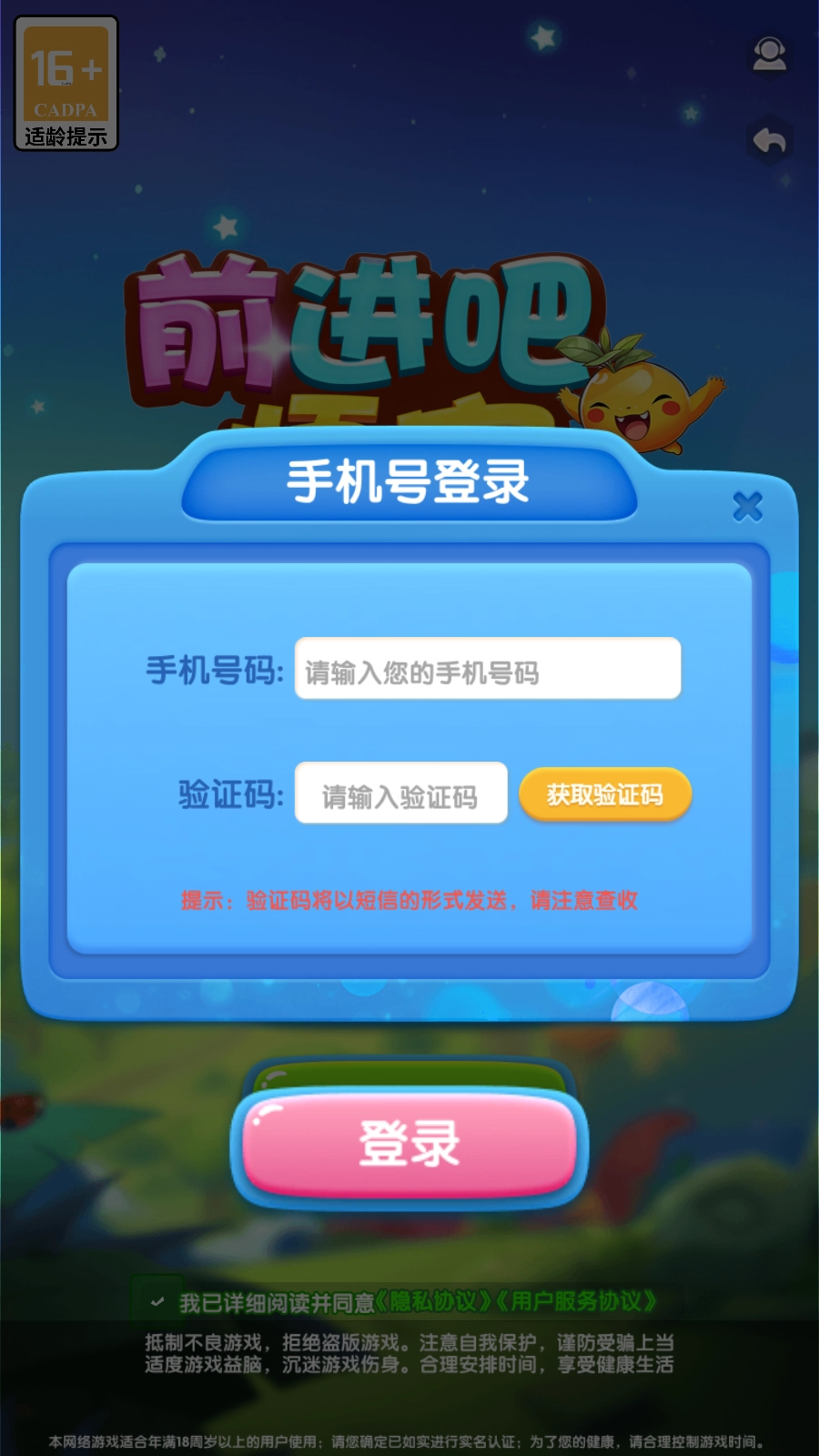Screen dimensions: 819x1456
Task: Close the phone login dialog with the X
Action: pos(747,506)
